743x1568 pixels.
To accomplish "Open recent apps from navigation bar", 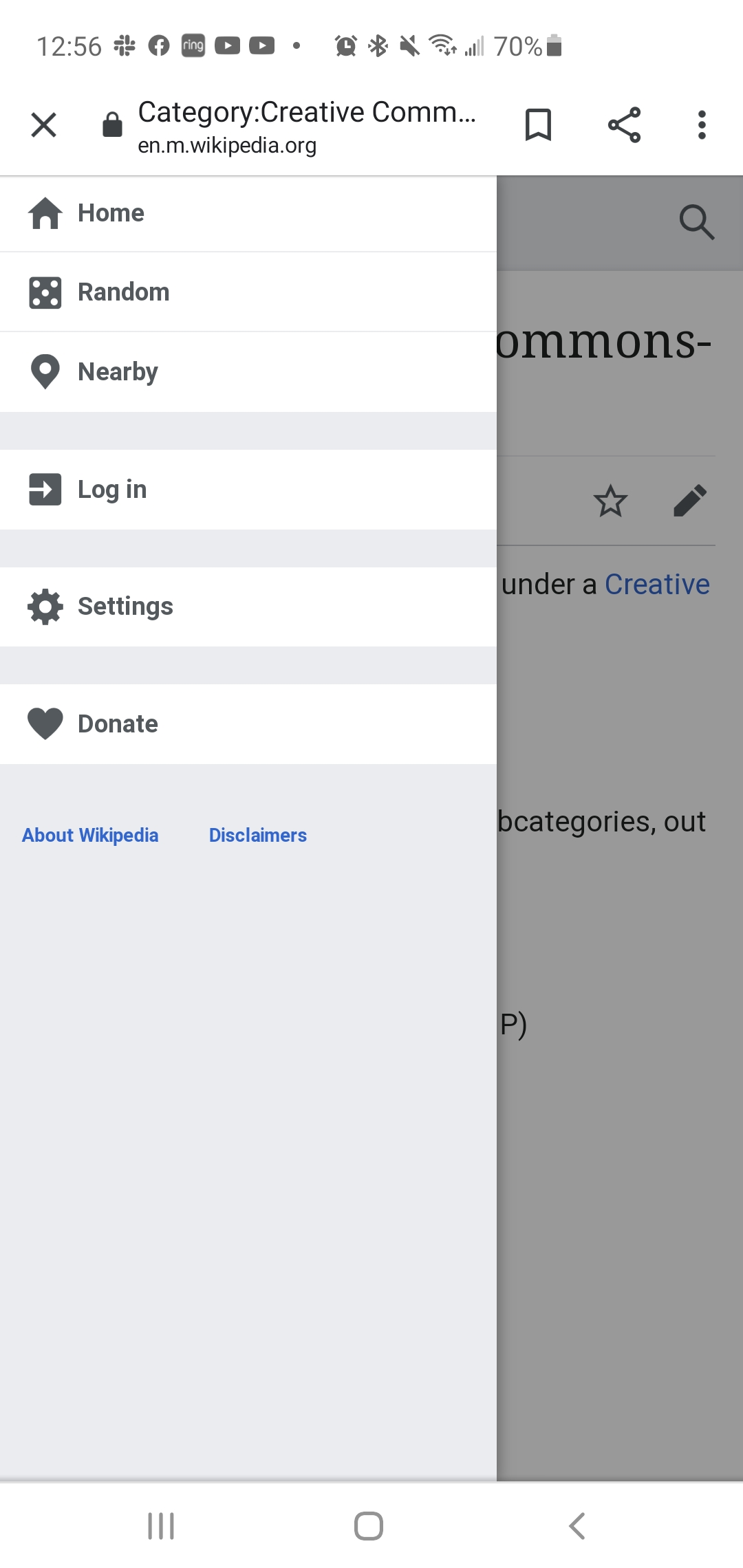I will (161, 1525).
